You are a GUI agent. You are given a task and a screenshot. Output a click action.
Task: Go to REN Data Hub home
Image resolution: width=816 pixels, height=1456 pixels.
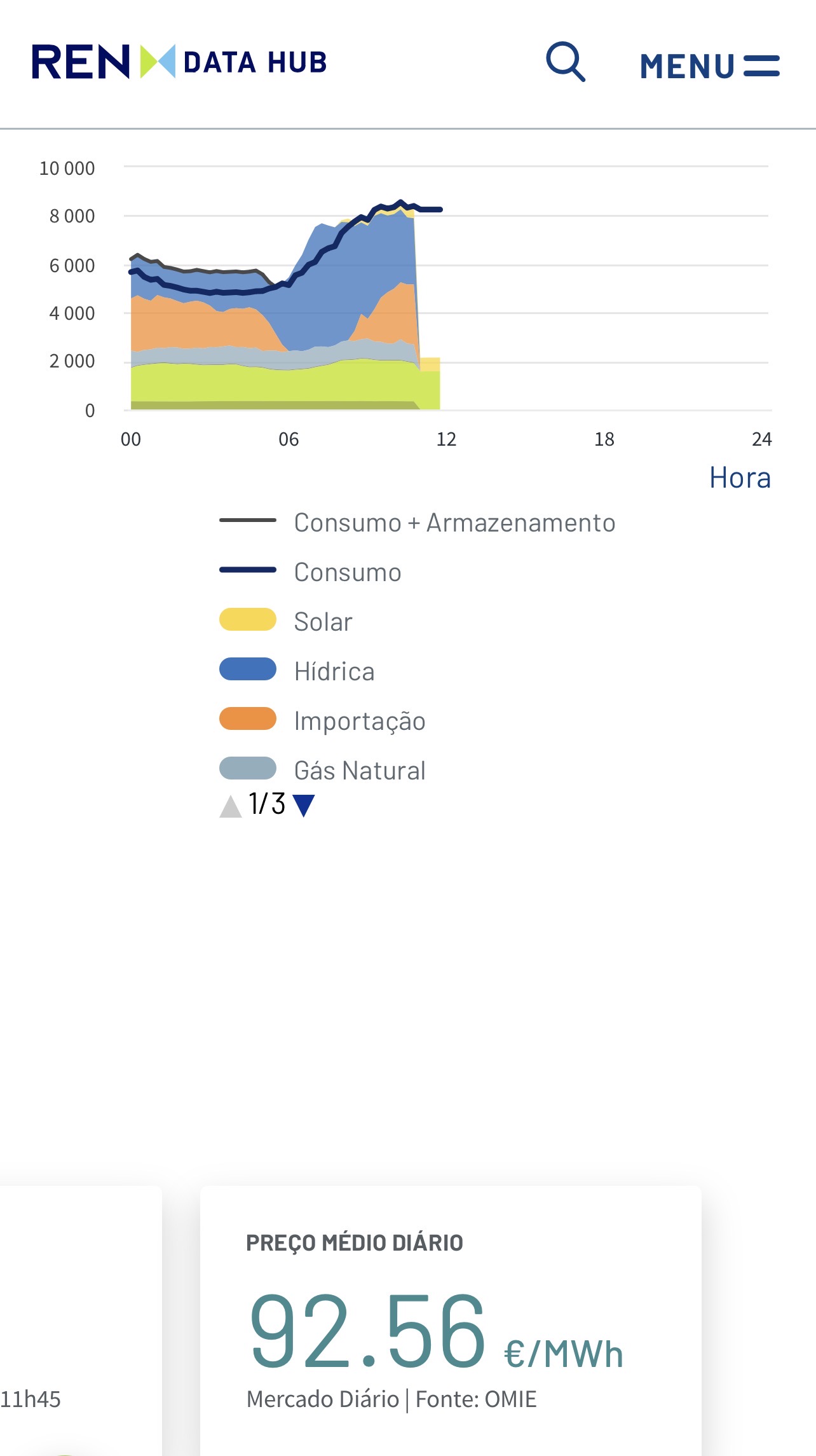point(179,62)
